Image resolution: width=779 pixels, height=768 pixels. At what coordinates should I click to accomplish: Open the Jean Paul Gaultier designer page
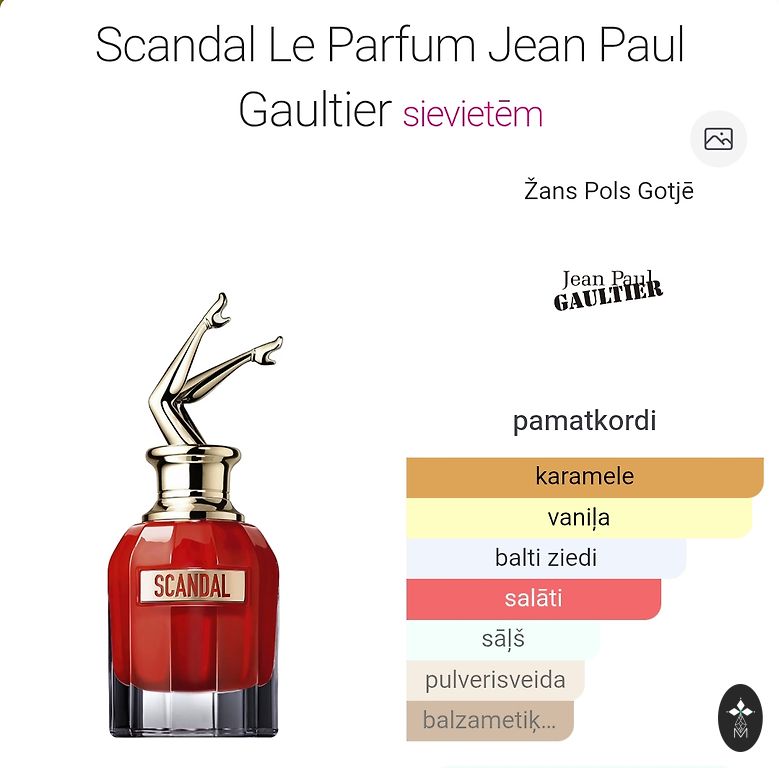tap(608, 290)
